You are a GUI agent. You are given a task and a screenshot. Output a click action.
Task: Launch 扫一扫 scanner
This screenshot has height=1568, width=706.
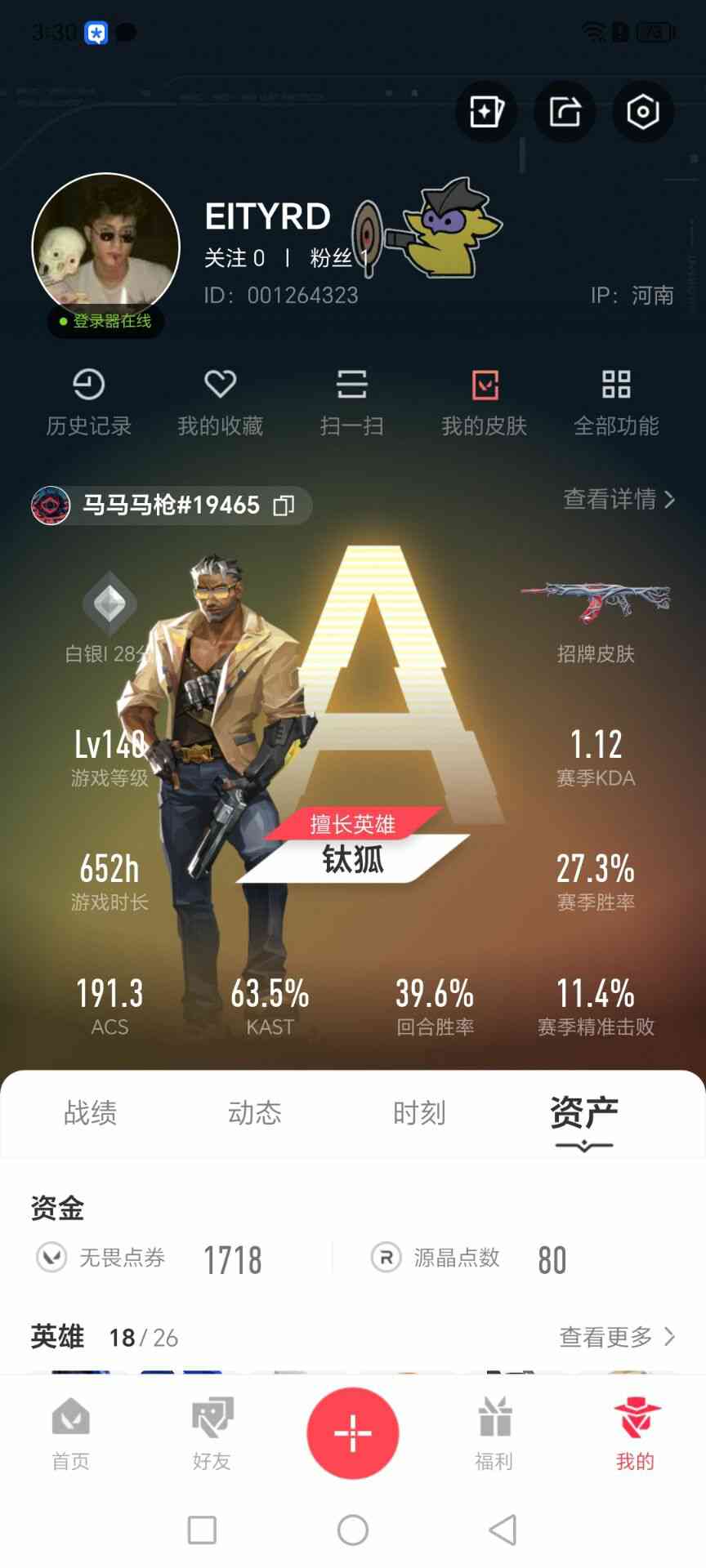pos(352,403)
